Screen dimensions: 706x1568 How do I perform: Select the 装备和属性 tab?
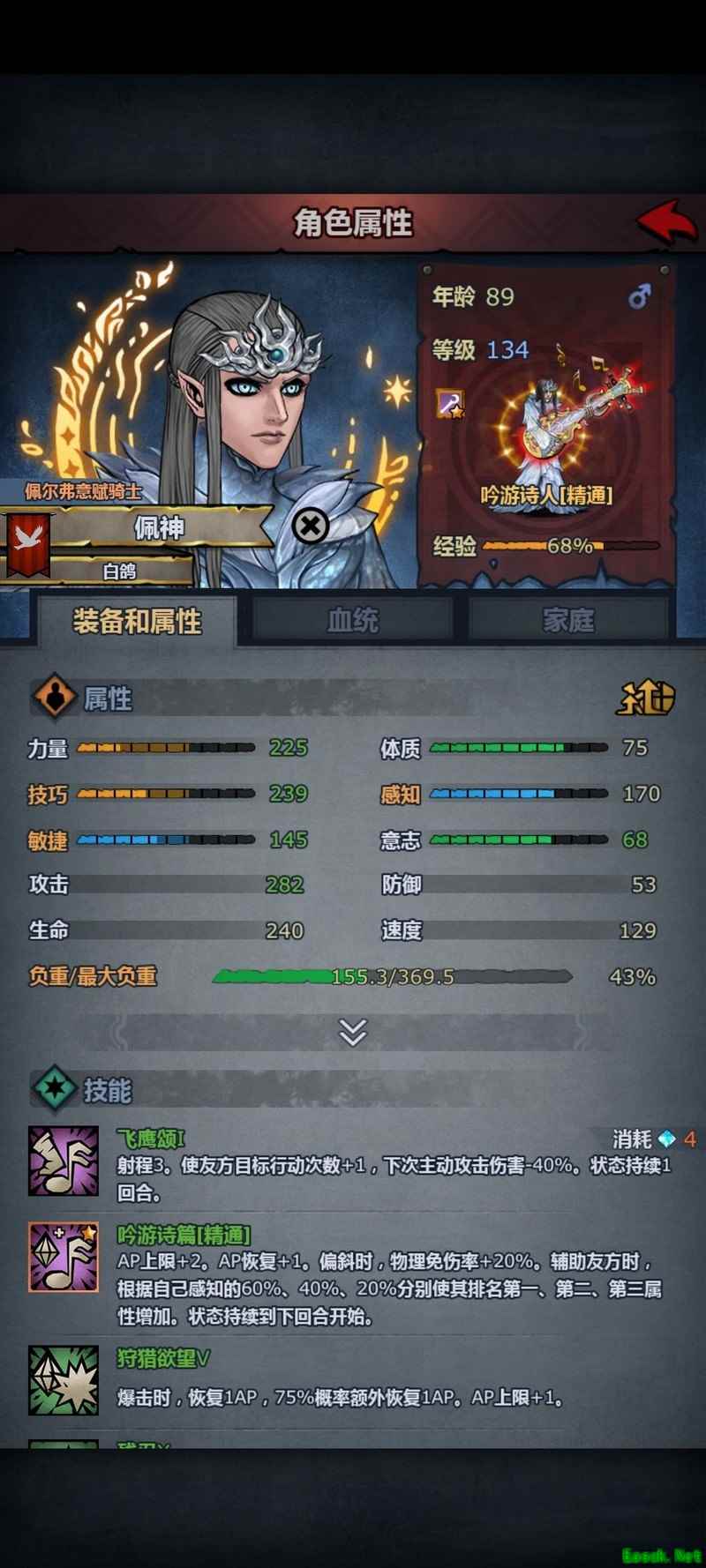click(x=137, y=621)
